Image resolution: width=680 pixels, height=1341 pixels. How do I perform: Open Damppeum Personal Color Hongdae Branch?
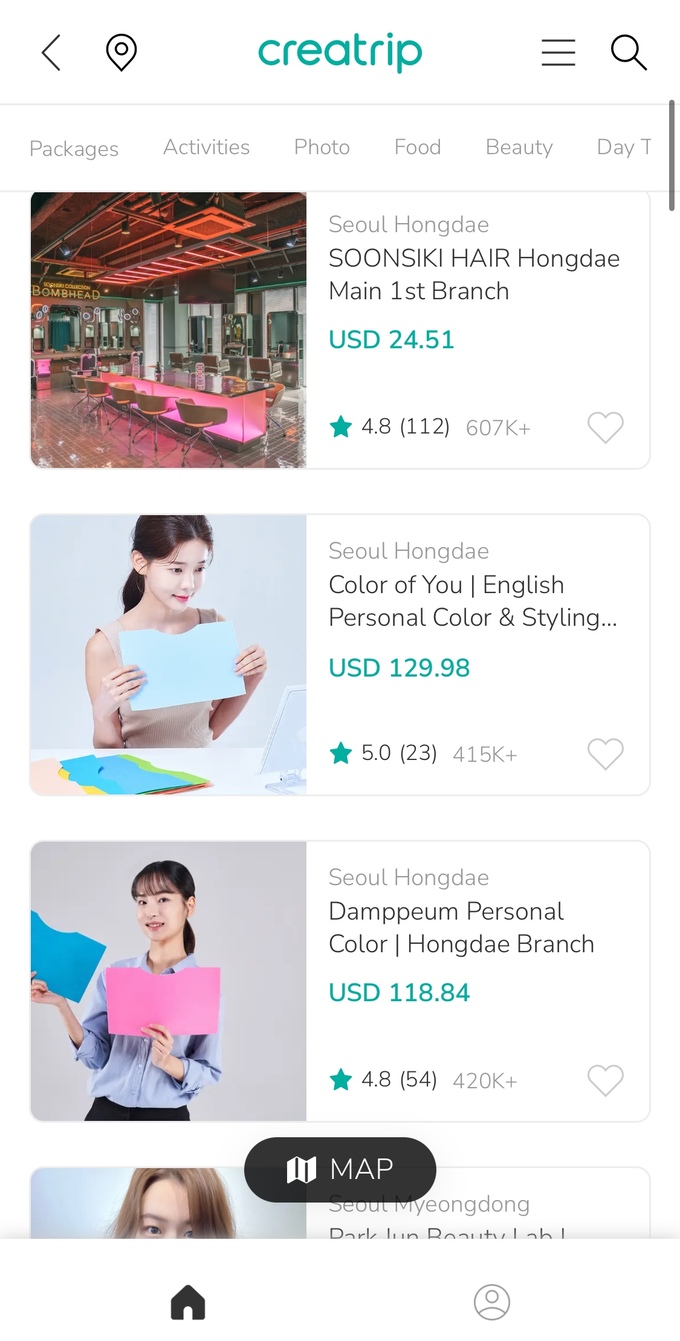(x=461, y=928)
